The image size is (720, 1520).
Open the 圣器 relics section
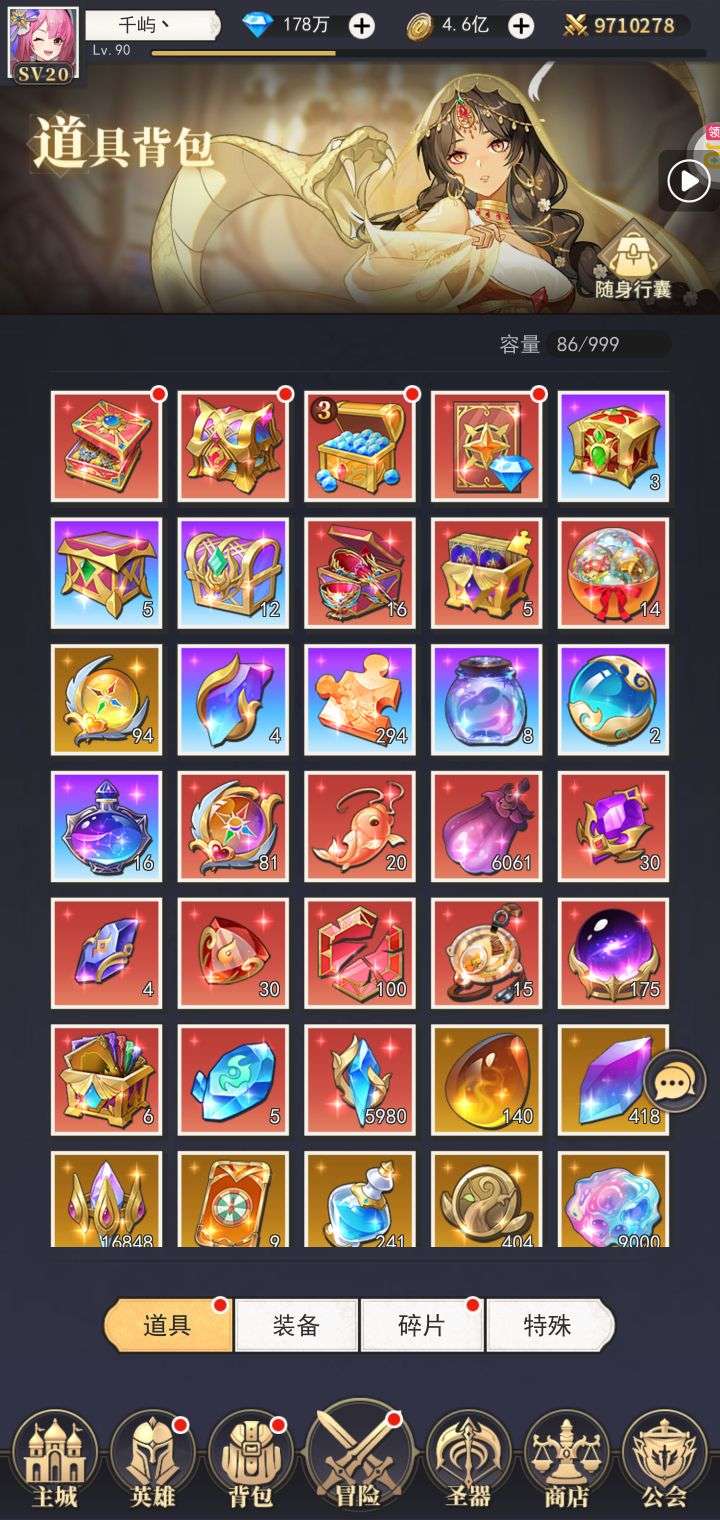[x=468, y=1462]
